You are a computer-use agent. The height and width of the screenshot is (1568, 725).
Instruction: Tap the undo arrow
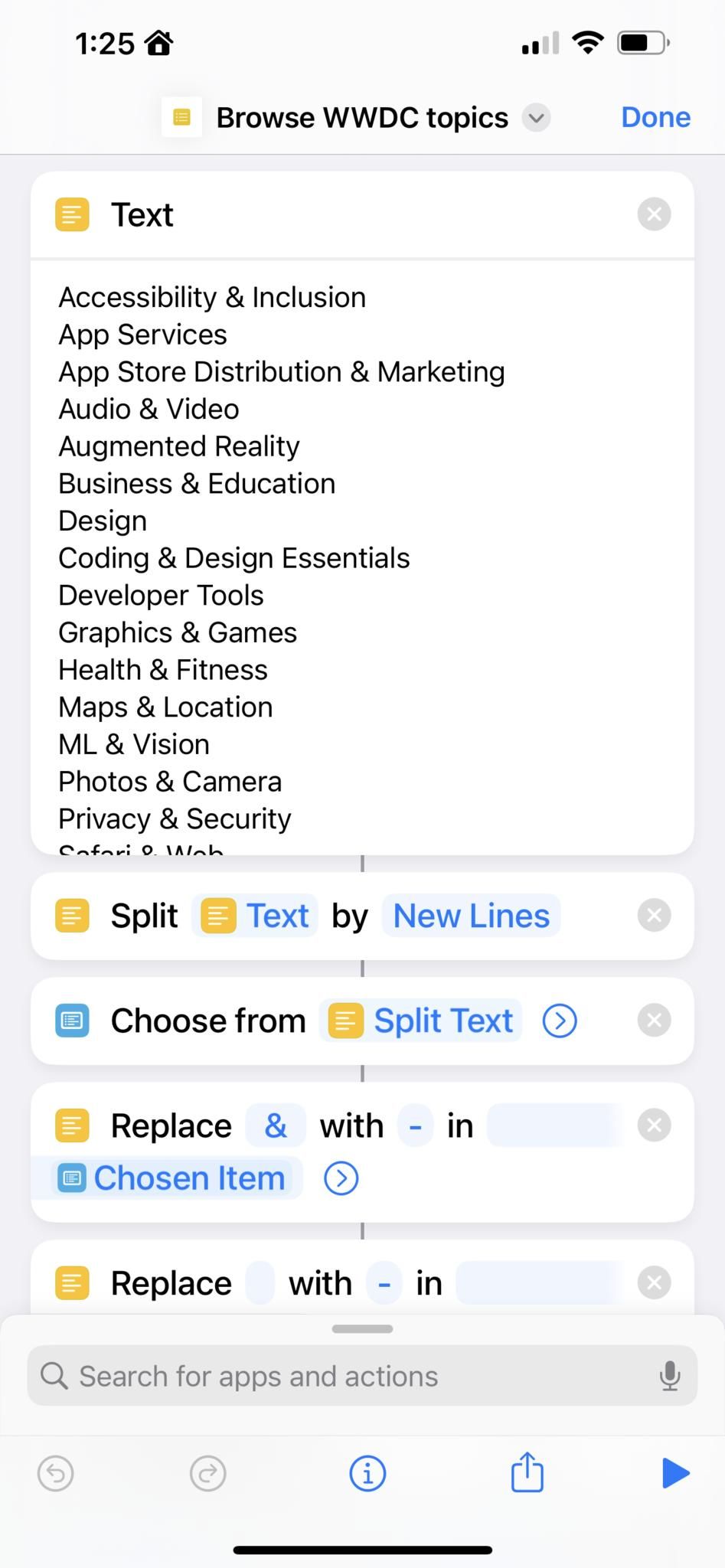pos(54,1472)
